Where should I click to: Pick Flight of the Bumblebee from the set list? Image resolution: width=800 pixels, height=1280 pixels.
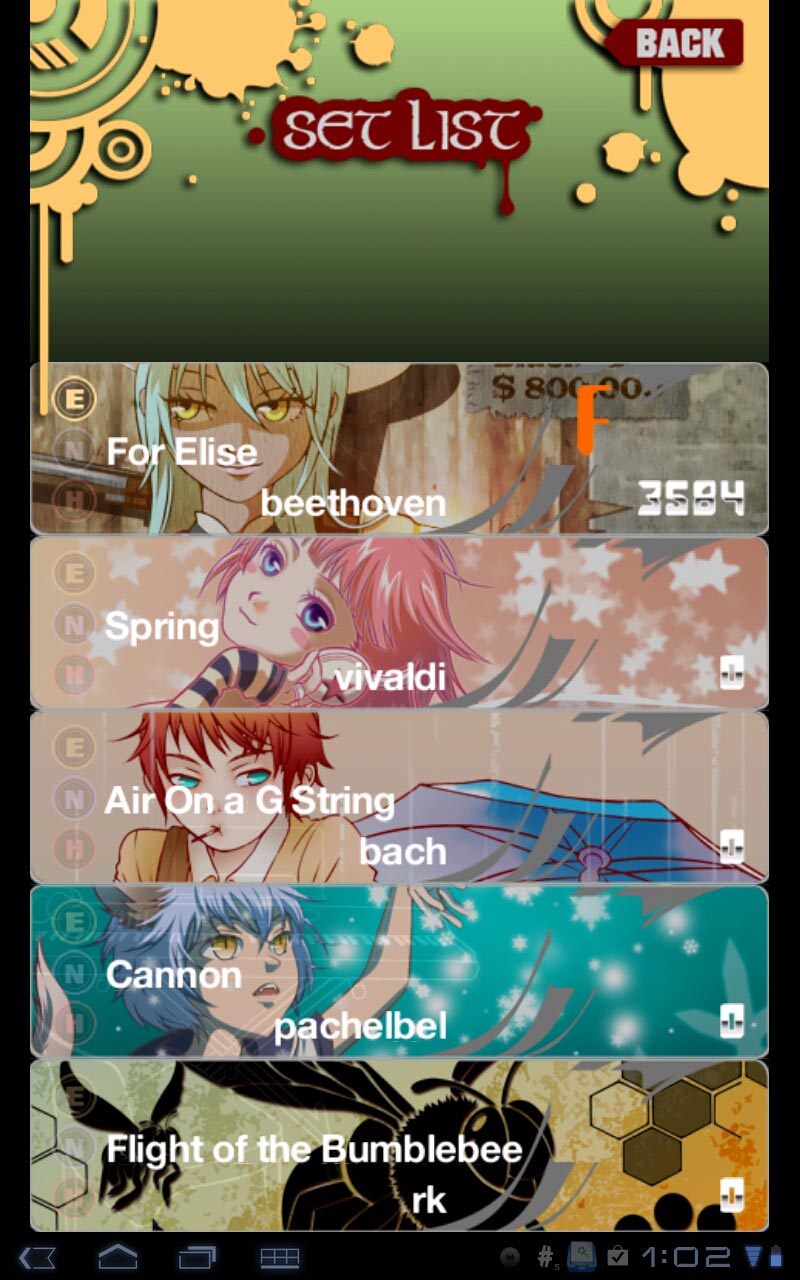coord(399,1146)
